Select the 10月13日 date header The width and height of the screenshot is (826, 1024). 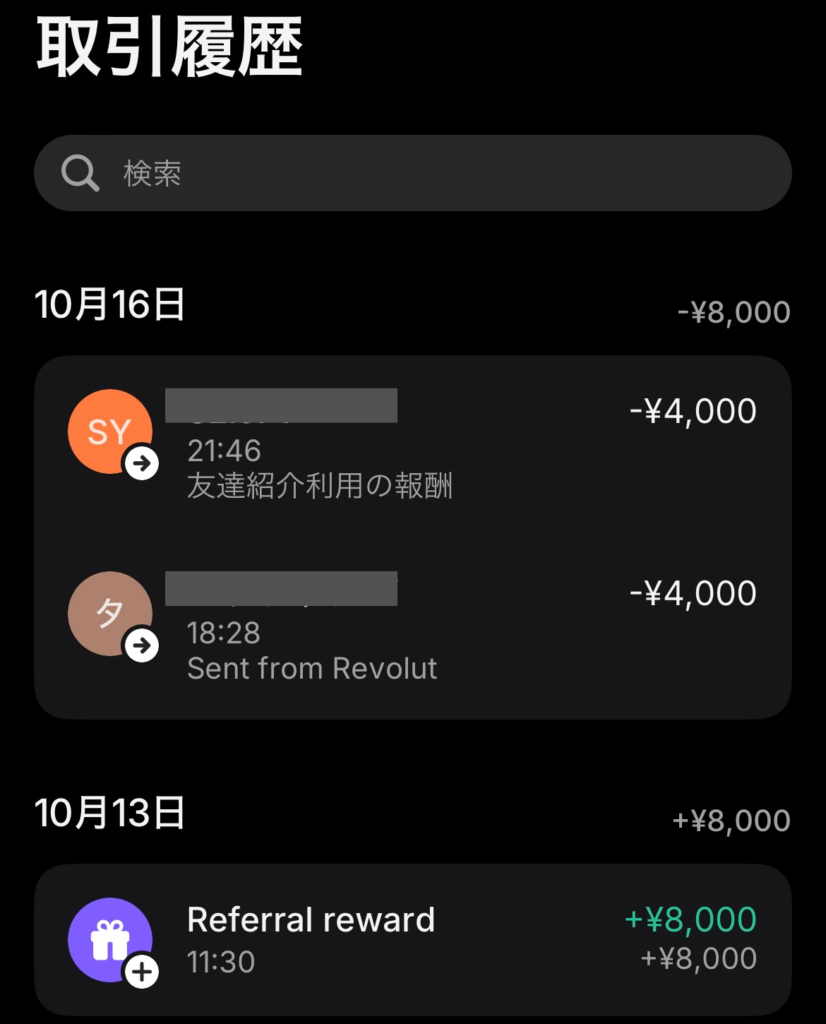click(110, 816)
